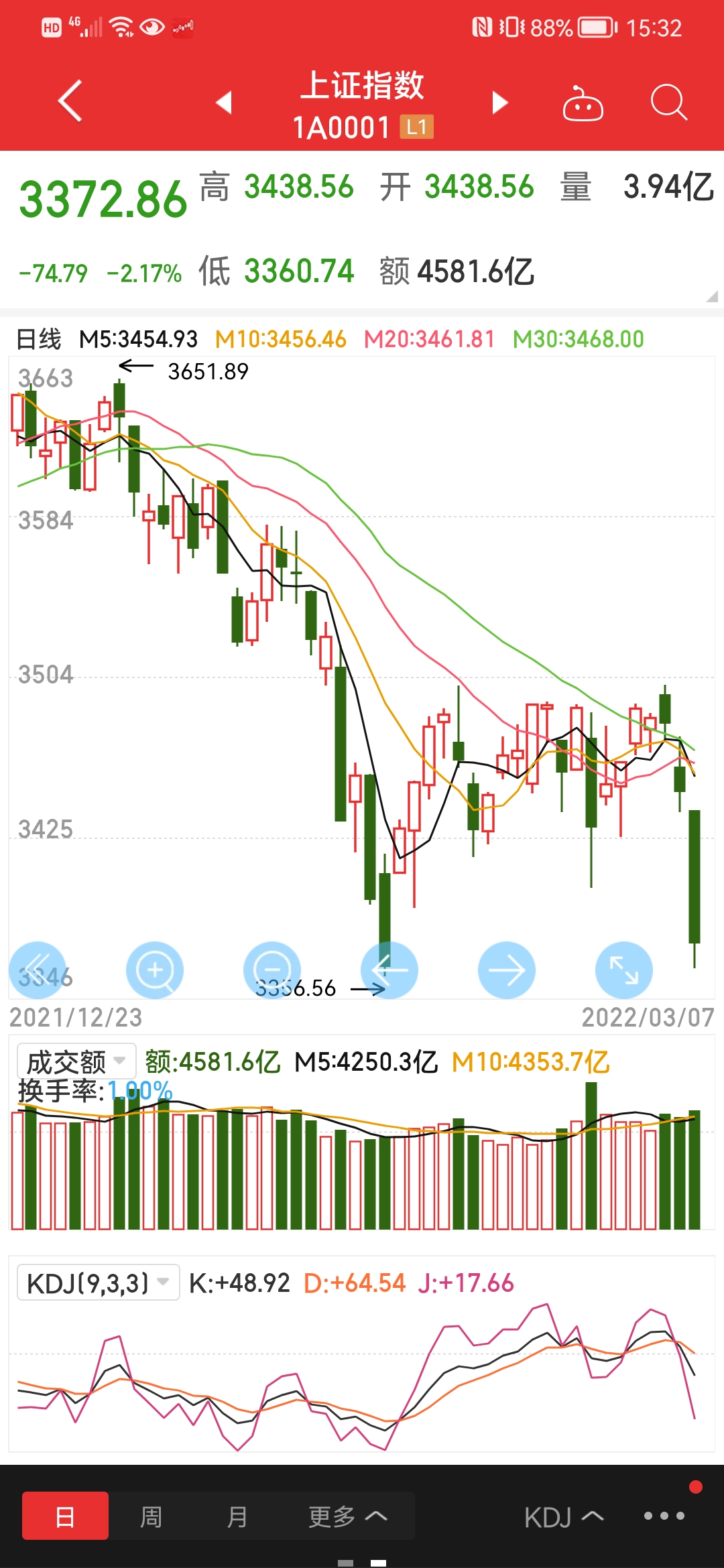Open the robot assistant icon

(583, 103)
